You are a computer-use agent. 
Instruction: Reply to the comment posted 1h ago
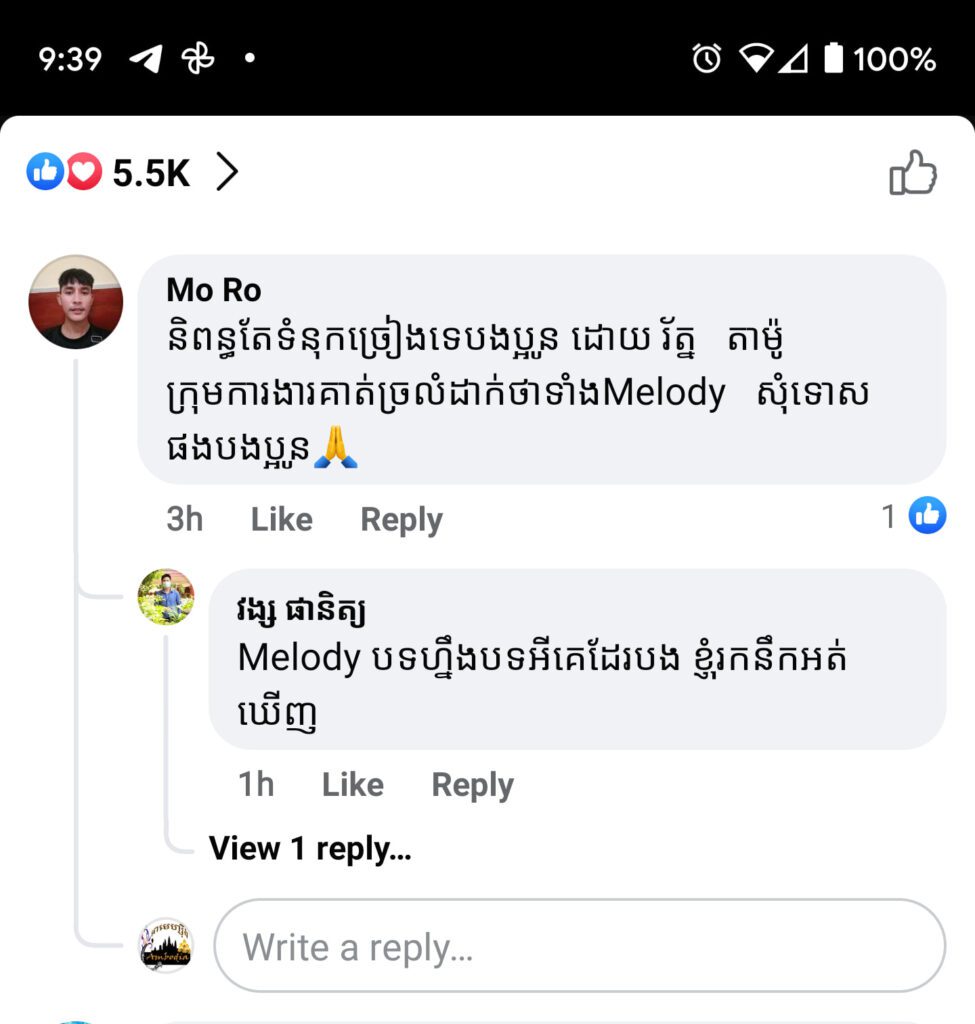[472, 786]
